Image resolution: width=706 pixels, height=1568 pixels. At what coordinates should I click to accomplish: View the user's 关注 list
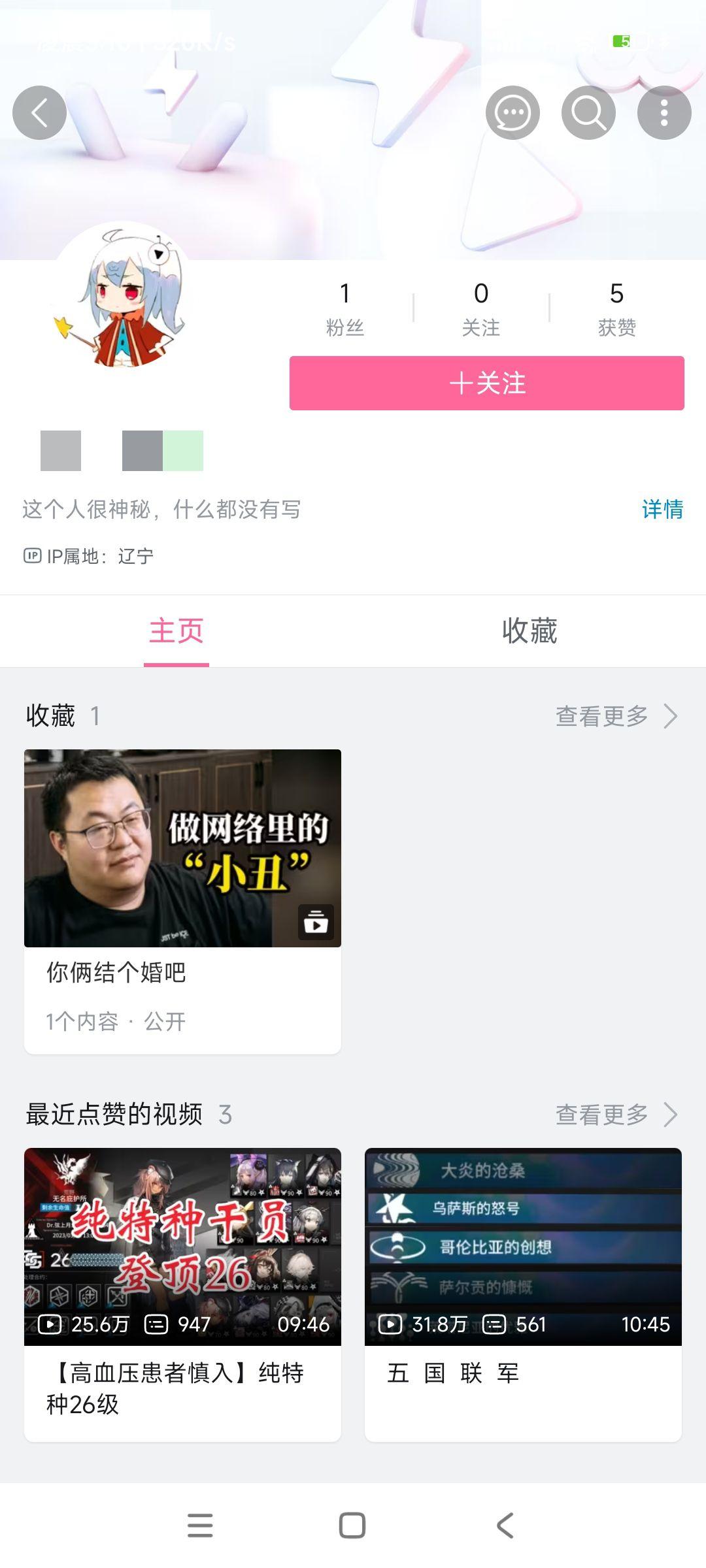click(480, 308)
